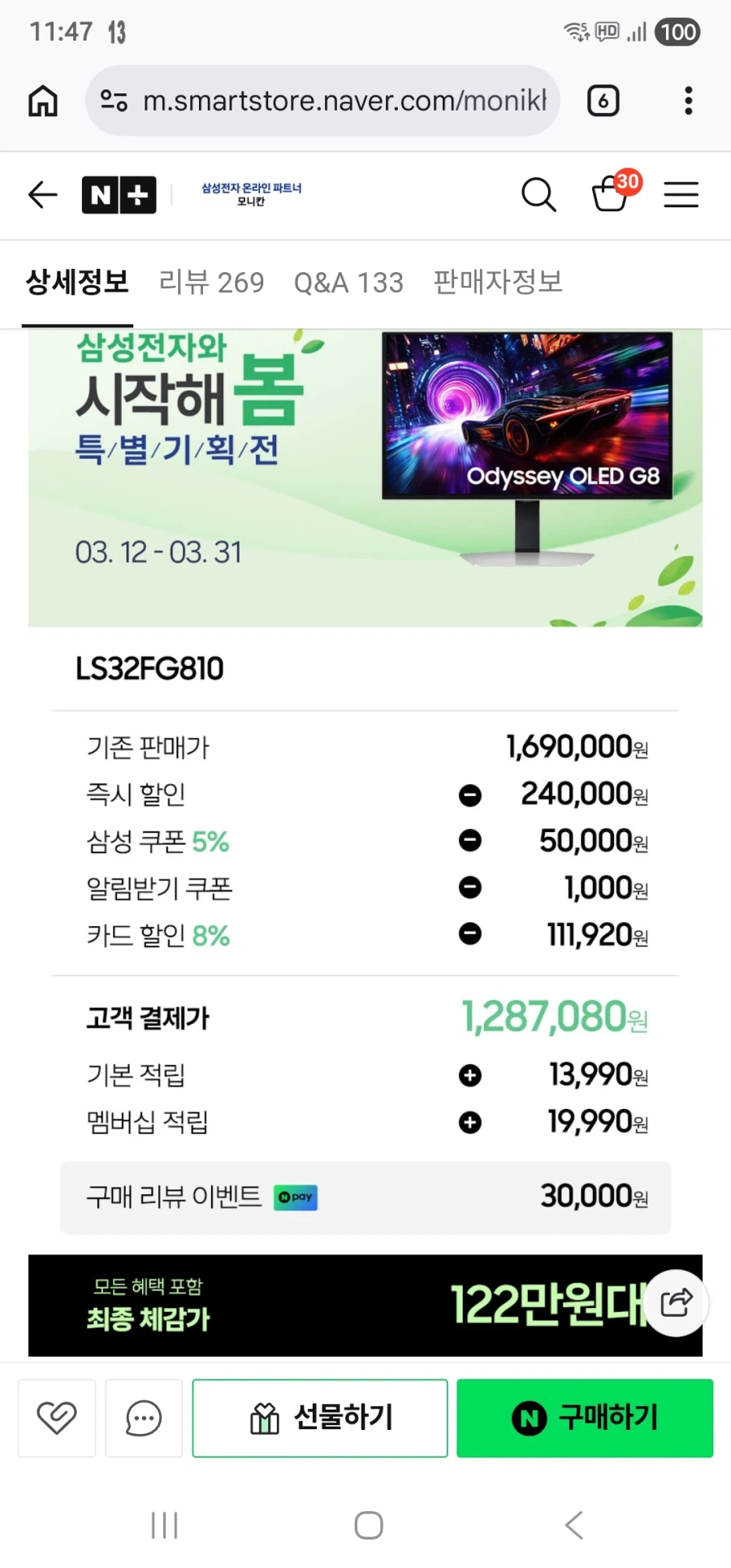
Task: Add this product to wishlist
Action: 57,1418
